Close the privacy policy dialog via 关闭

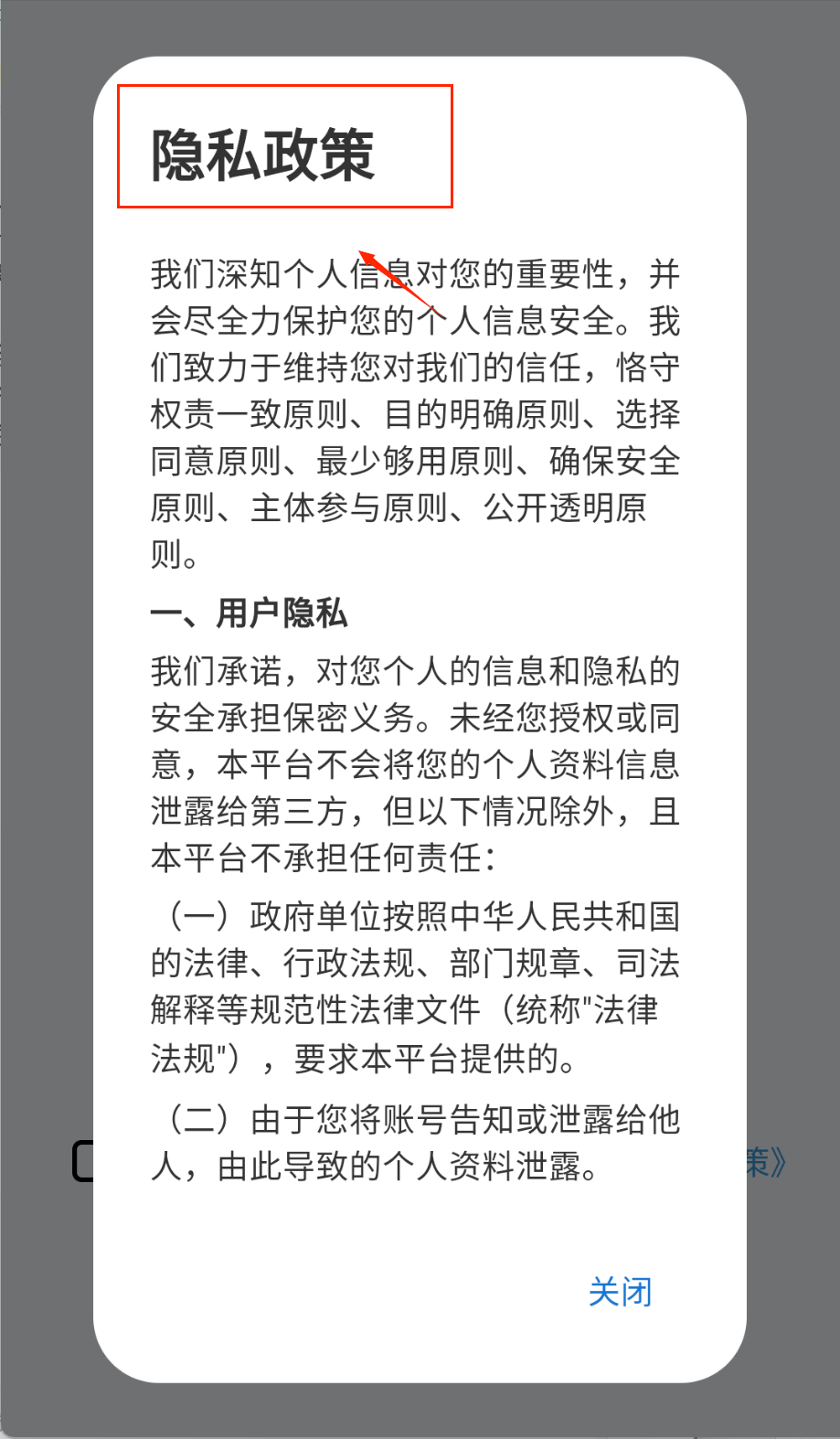[620, 1292]
